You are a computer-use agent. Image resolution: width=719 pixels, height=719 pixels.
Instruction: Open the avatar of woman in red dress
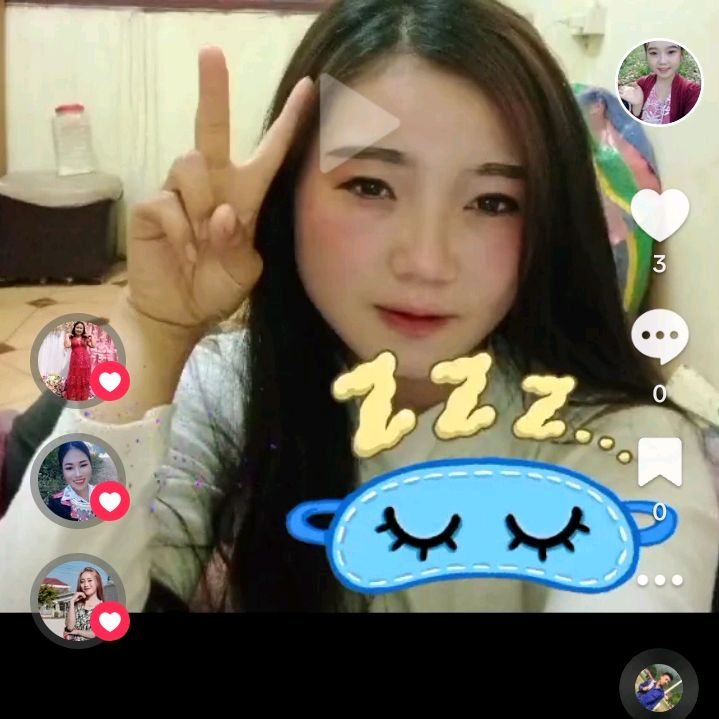pos(78,361)
